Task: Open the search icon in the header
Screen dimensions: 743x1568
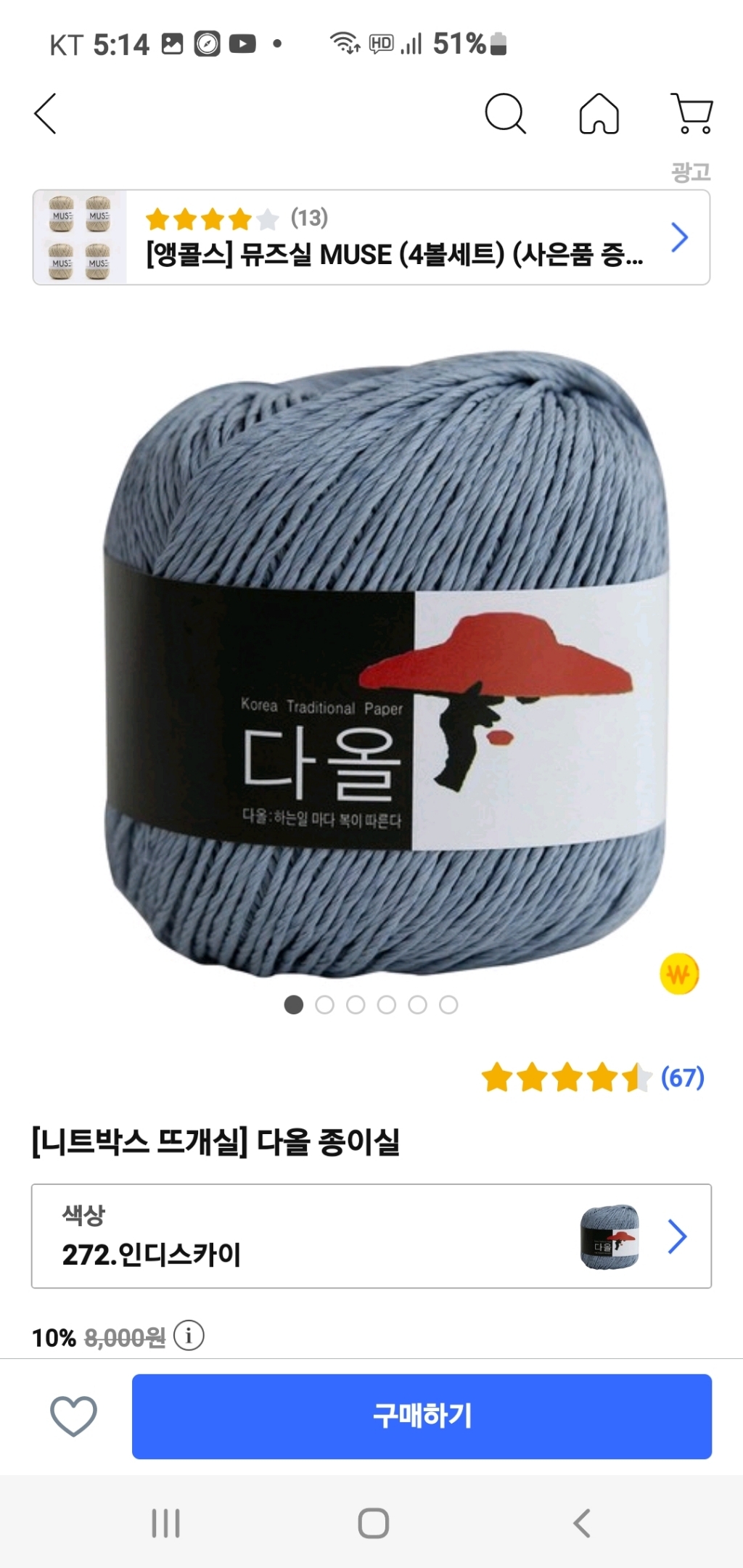Action: click(x=504, y=114)
